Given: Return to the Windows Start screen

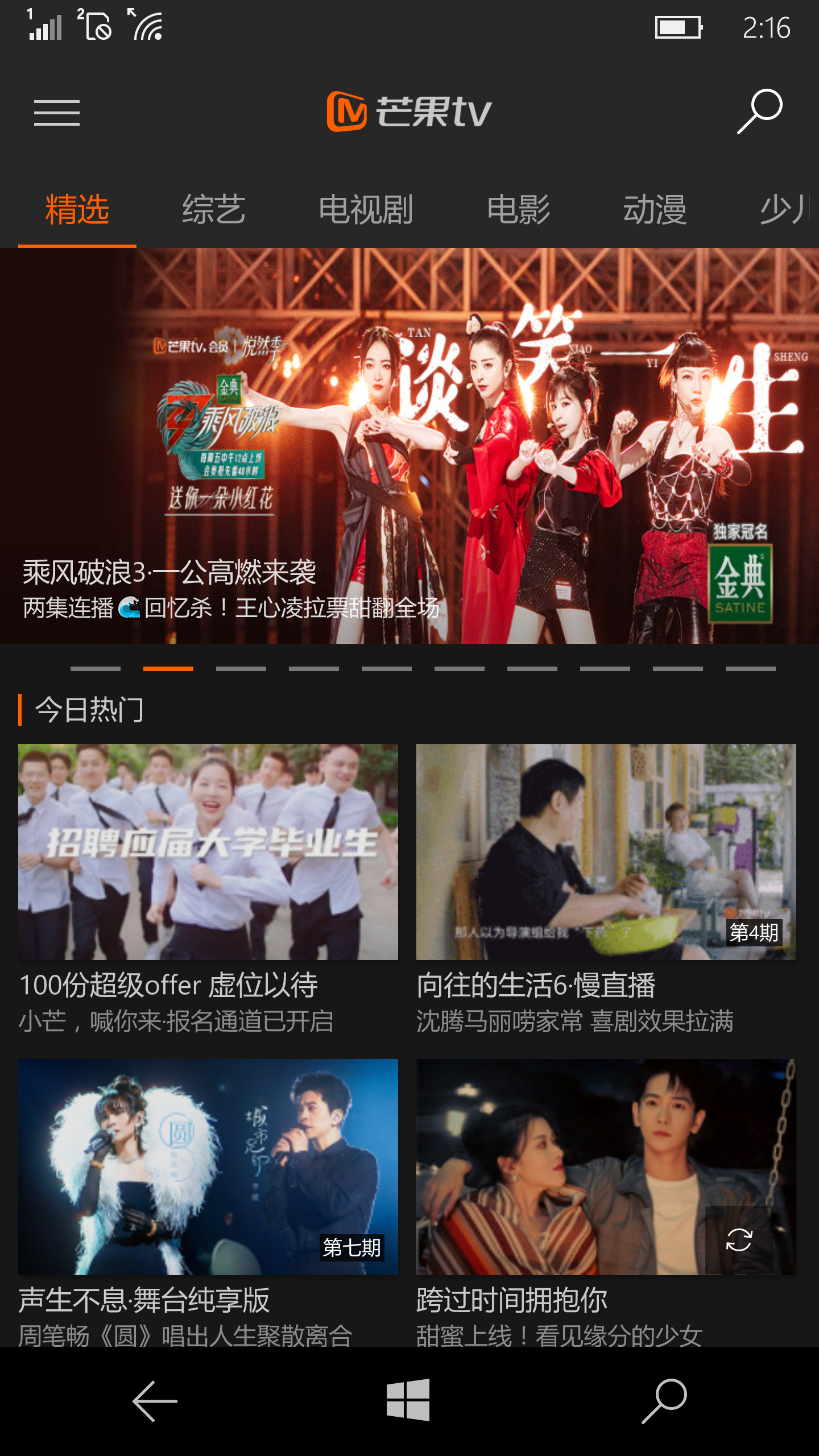Looking at the screenshot, I should click(x=408, y=1400).
